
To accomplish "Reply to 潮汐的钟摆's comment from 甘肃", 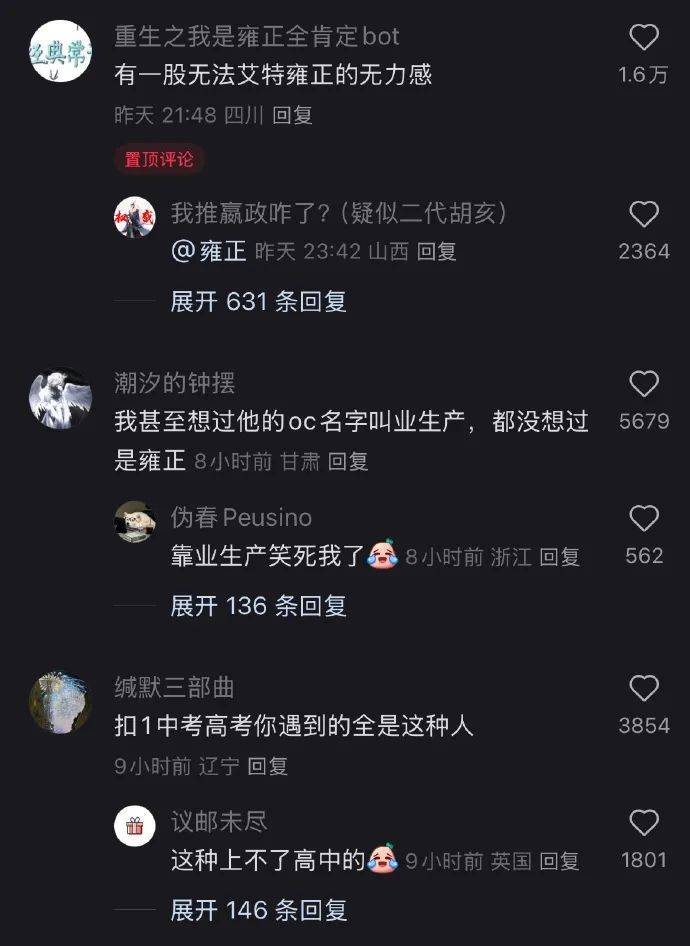I will click(348, 461).
